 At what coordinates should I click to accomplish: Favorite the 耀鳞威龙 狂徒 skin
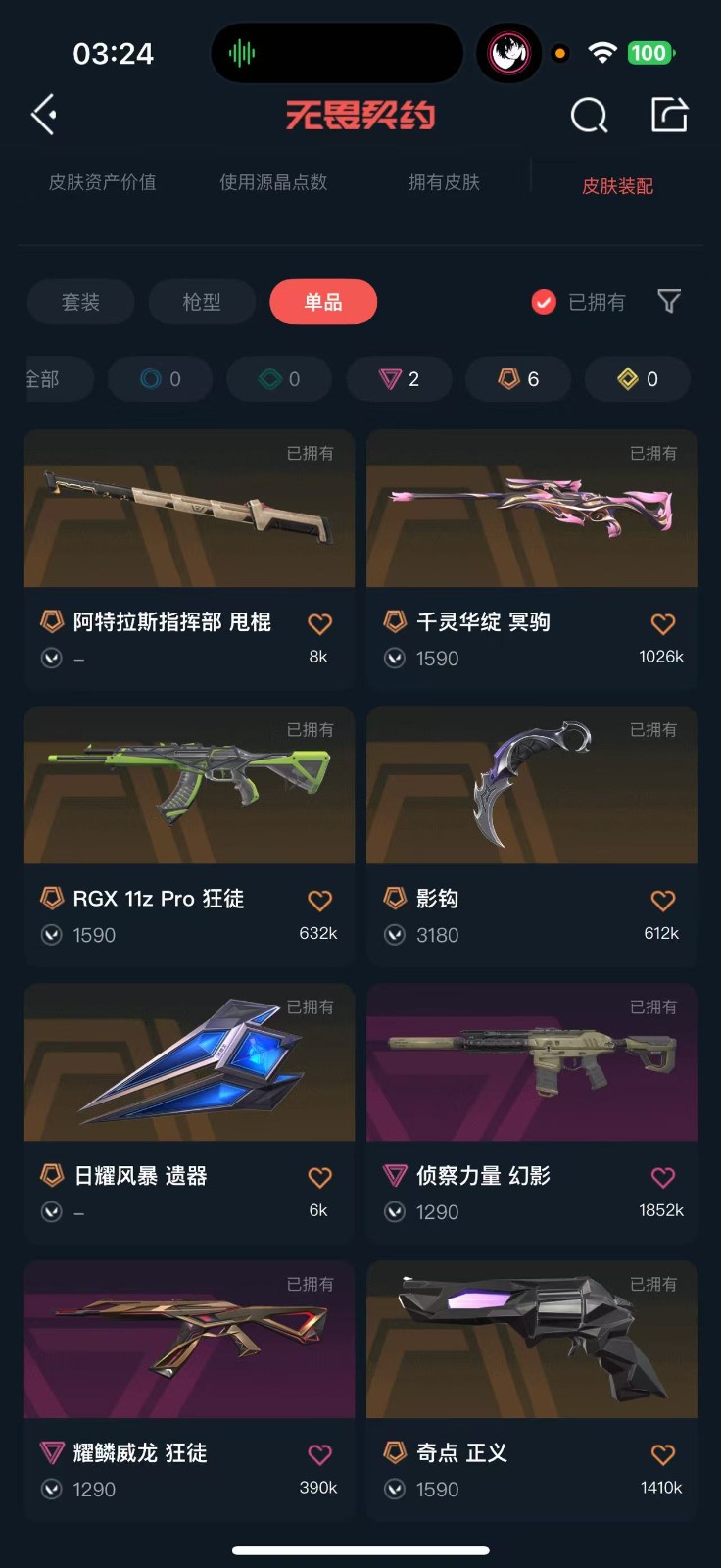(319, 1454)
